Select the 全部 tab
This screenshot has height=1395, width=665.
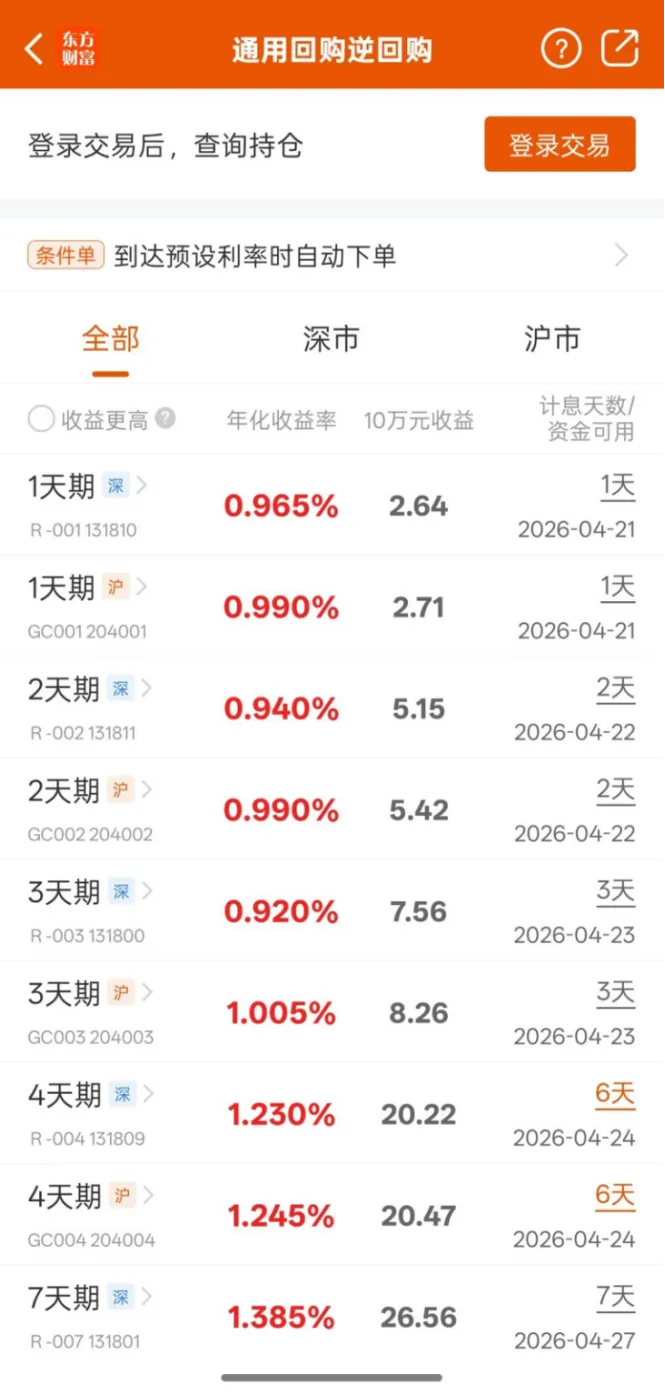tap(110, 339)
